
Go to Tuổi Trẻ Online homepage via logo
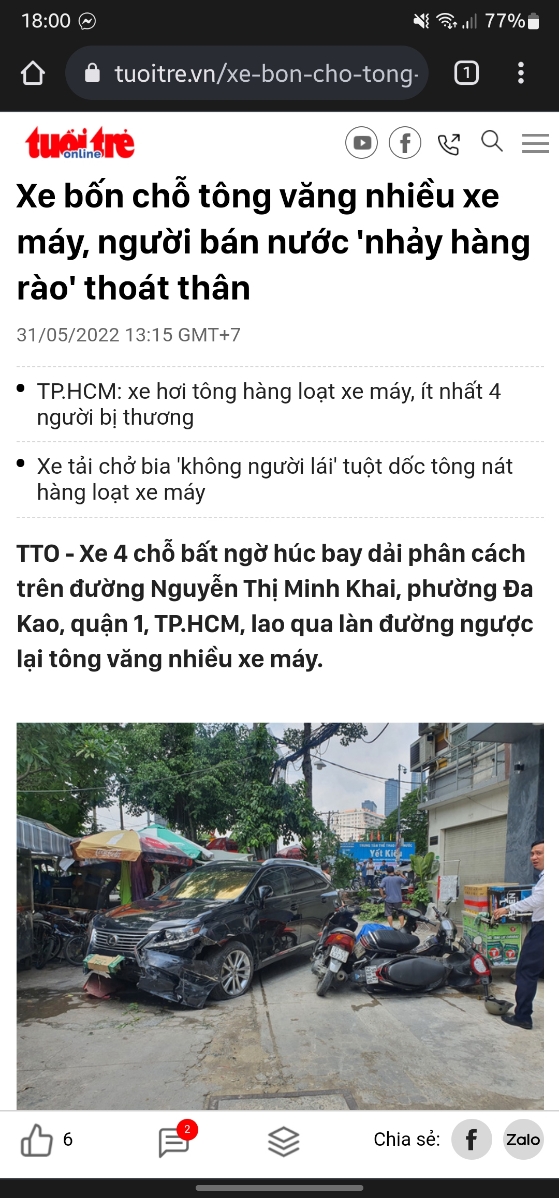[x=79, y=144]
